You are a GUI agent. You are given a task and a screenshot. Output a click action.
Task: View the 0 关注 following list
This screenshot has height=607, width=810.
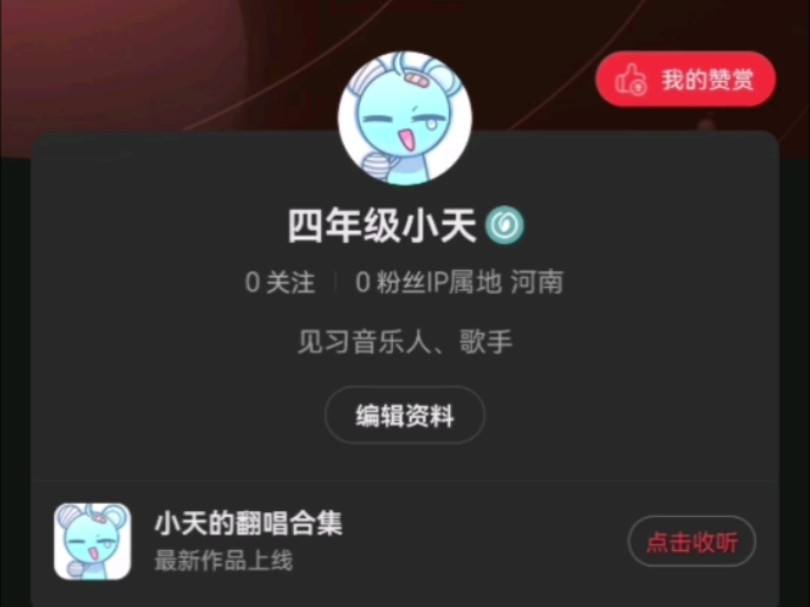pyautogui.click(x=280, y=283)
